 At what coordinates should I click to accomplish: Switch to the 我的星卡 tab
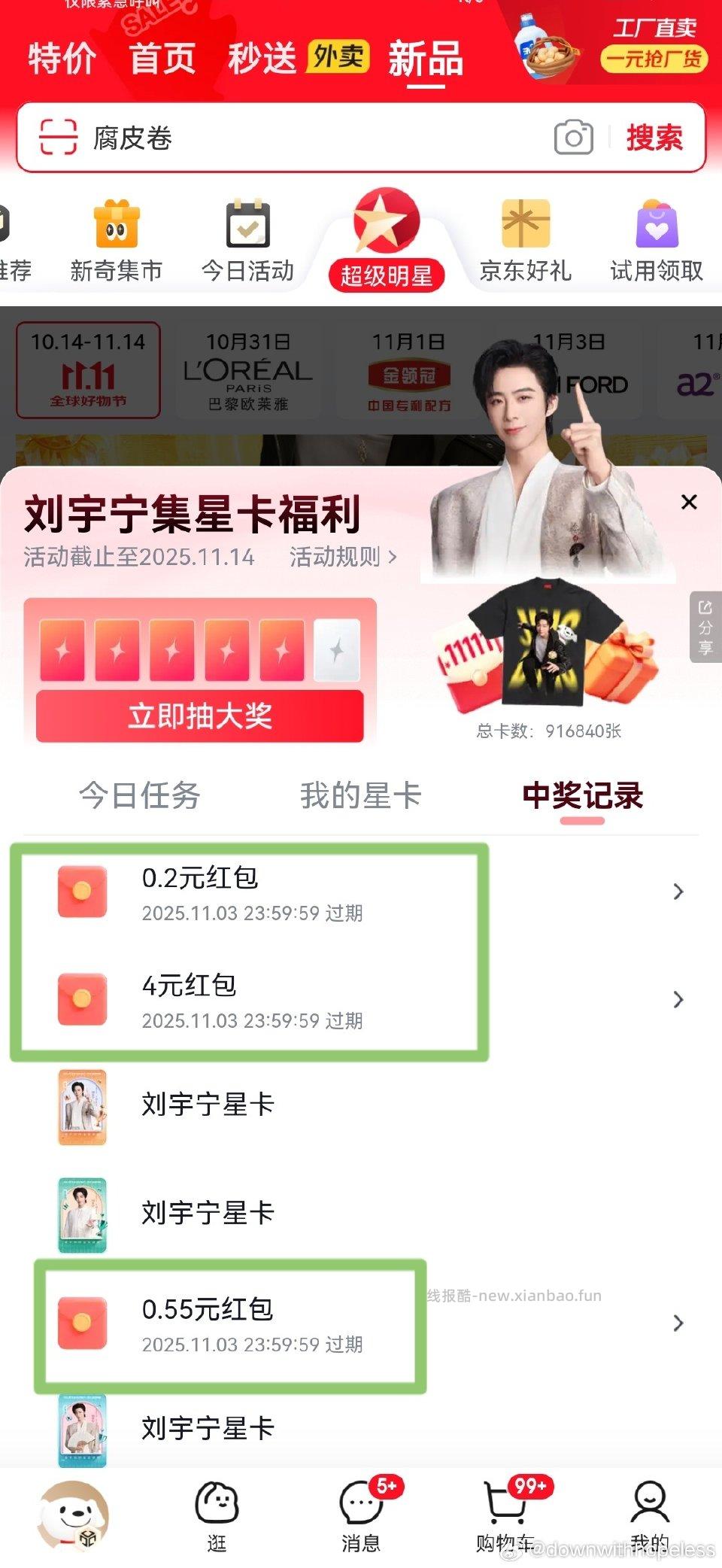(x=359, y=796)
